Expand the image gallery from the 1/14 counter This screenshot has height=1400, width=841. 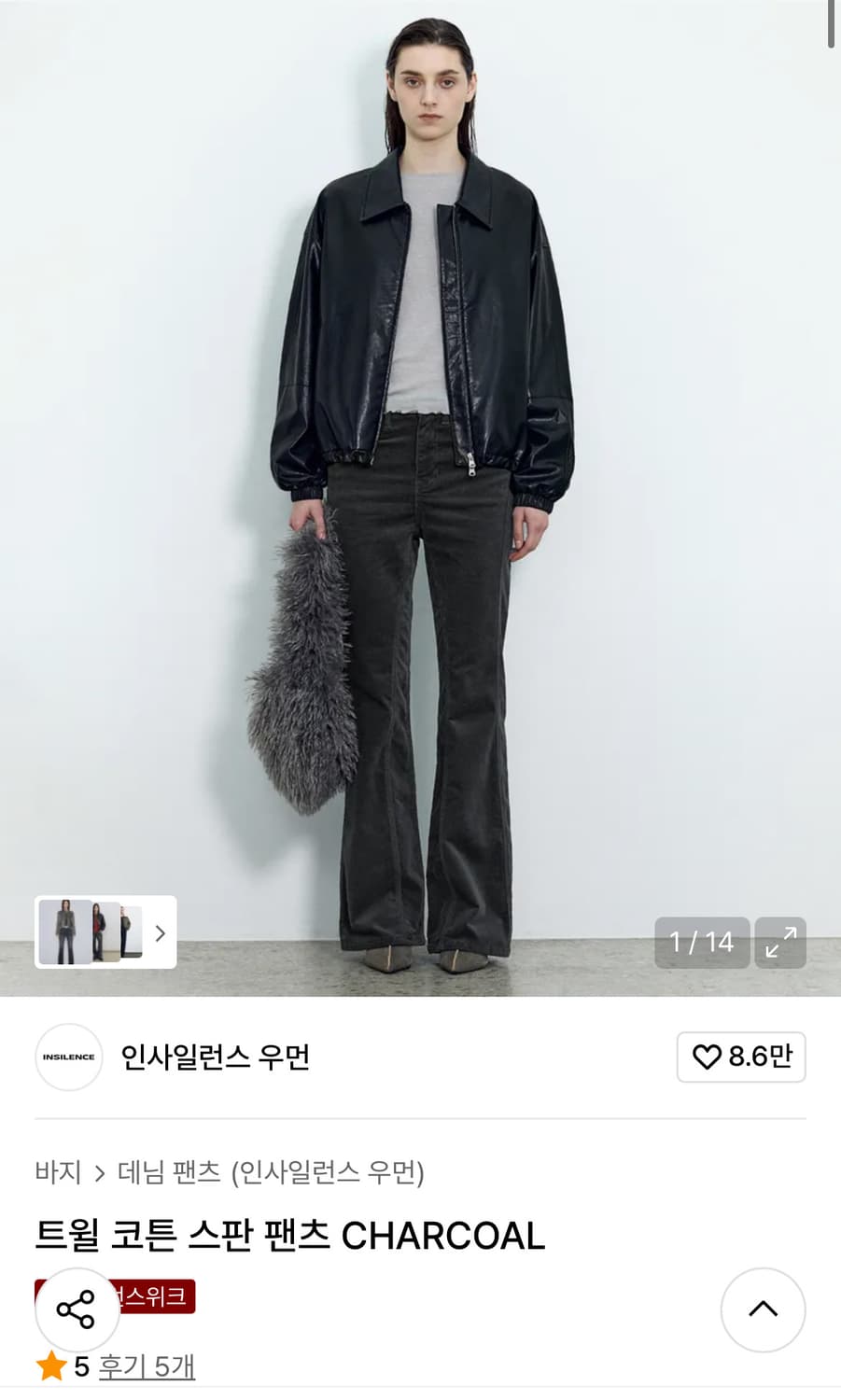[x=702, y=943]
